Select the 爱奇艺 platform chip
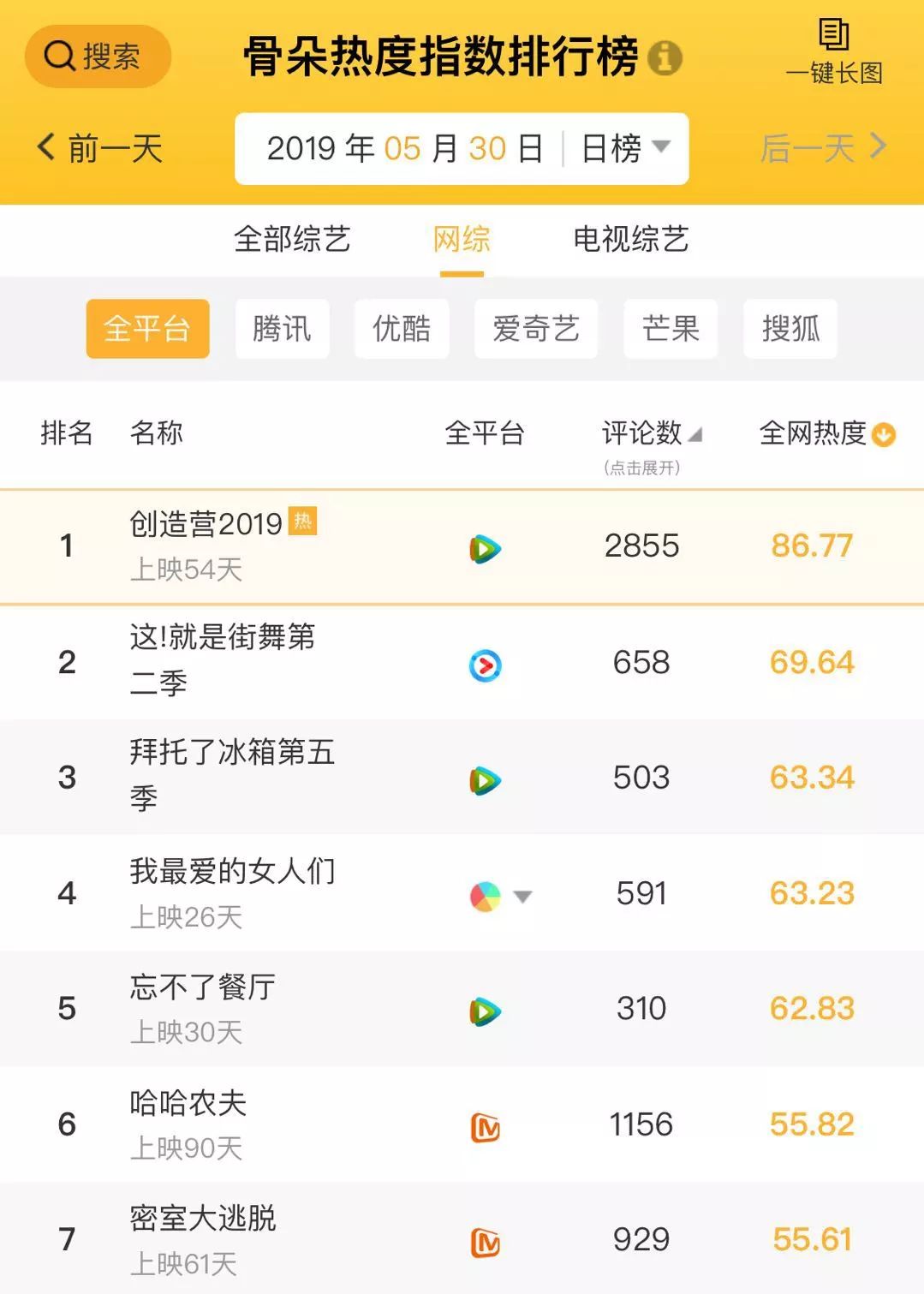 click(x=535, y=329)
